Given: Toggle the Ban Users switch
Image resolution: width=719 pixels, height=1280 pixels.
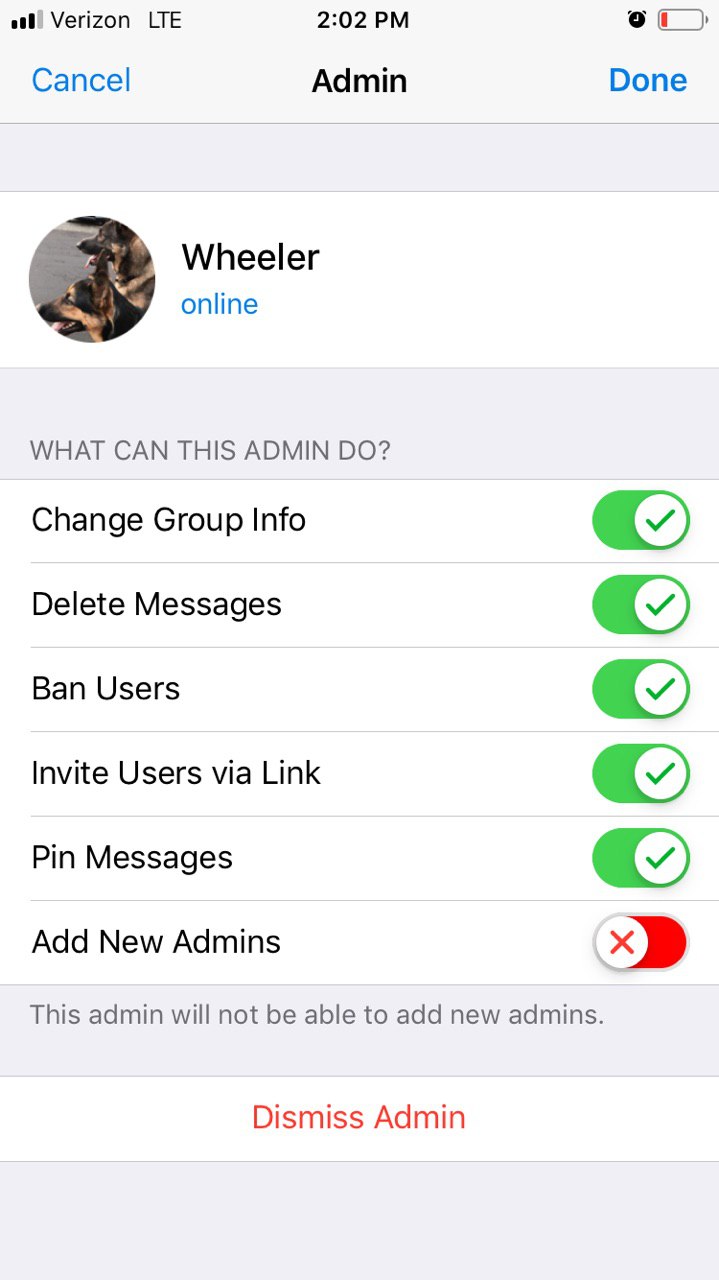Looking at the screenshot, I should pyautogui.click(x=641, y=689).
